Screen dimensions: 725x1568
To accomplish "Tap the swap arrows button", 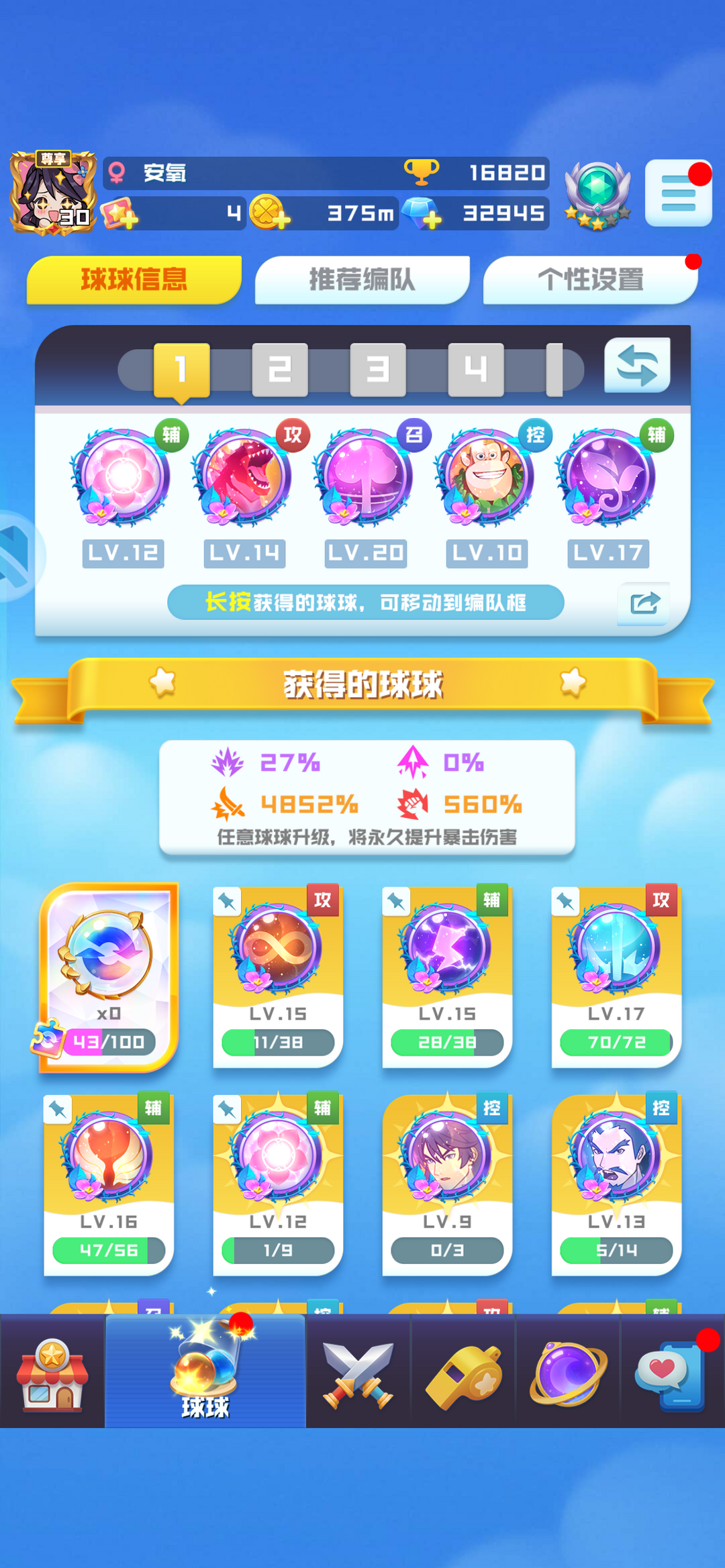I will point(637,366).
